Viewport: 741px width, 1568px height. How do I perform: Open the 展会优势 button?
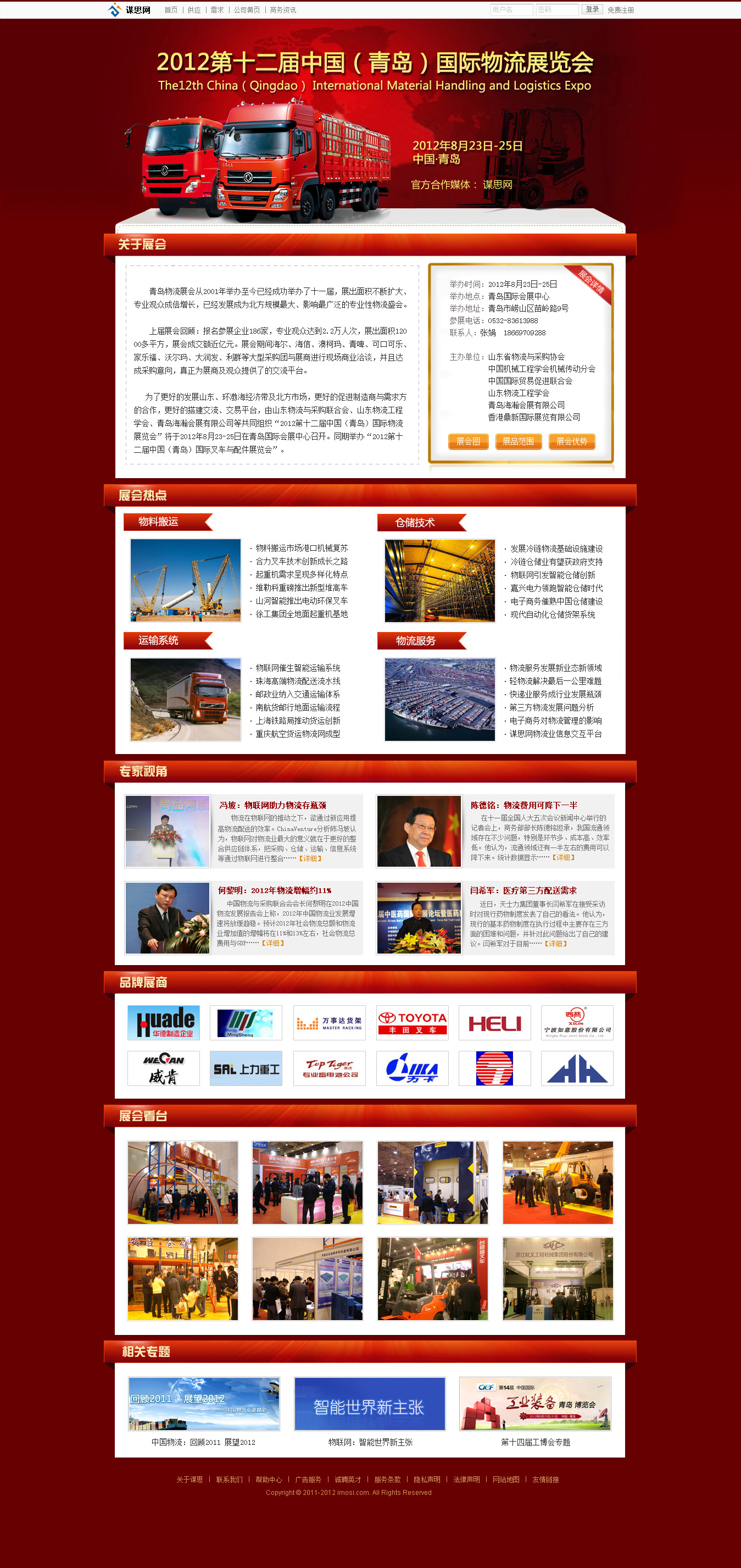pyautogui.click(x=571, y=441)
